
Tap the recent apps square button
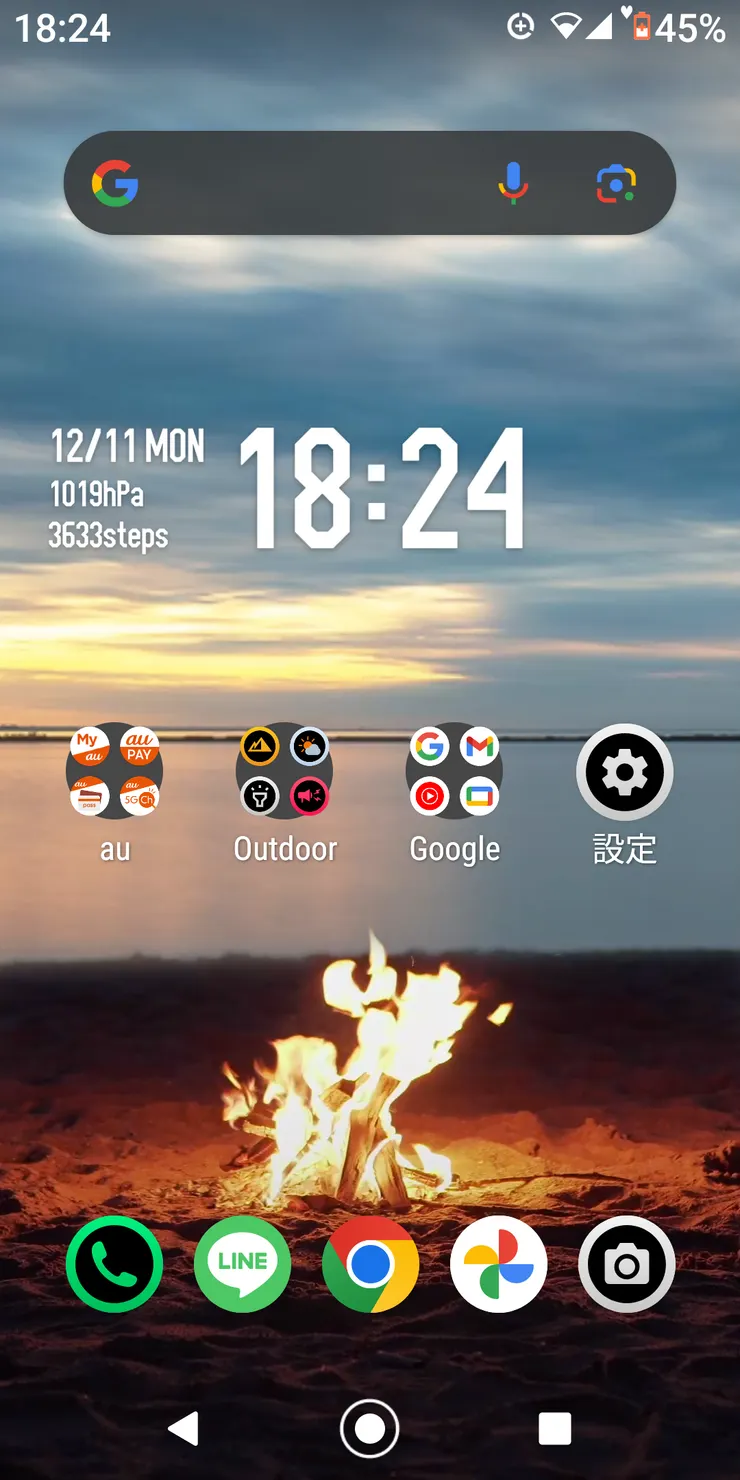tap(554, 1429)
